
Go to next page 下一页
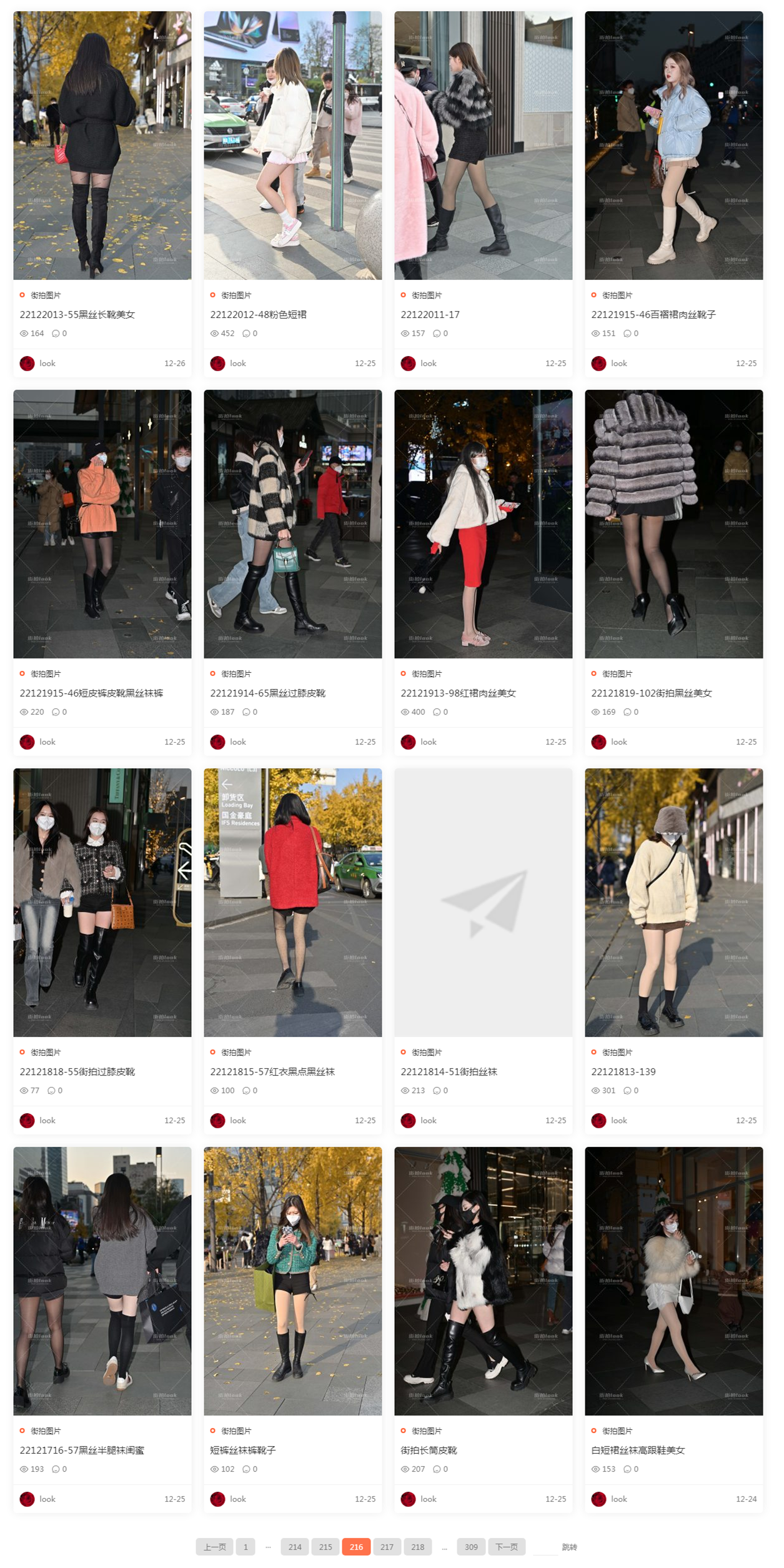tap(506, 1547)
